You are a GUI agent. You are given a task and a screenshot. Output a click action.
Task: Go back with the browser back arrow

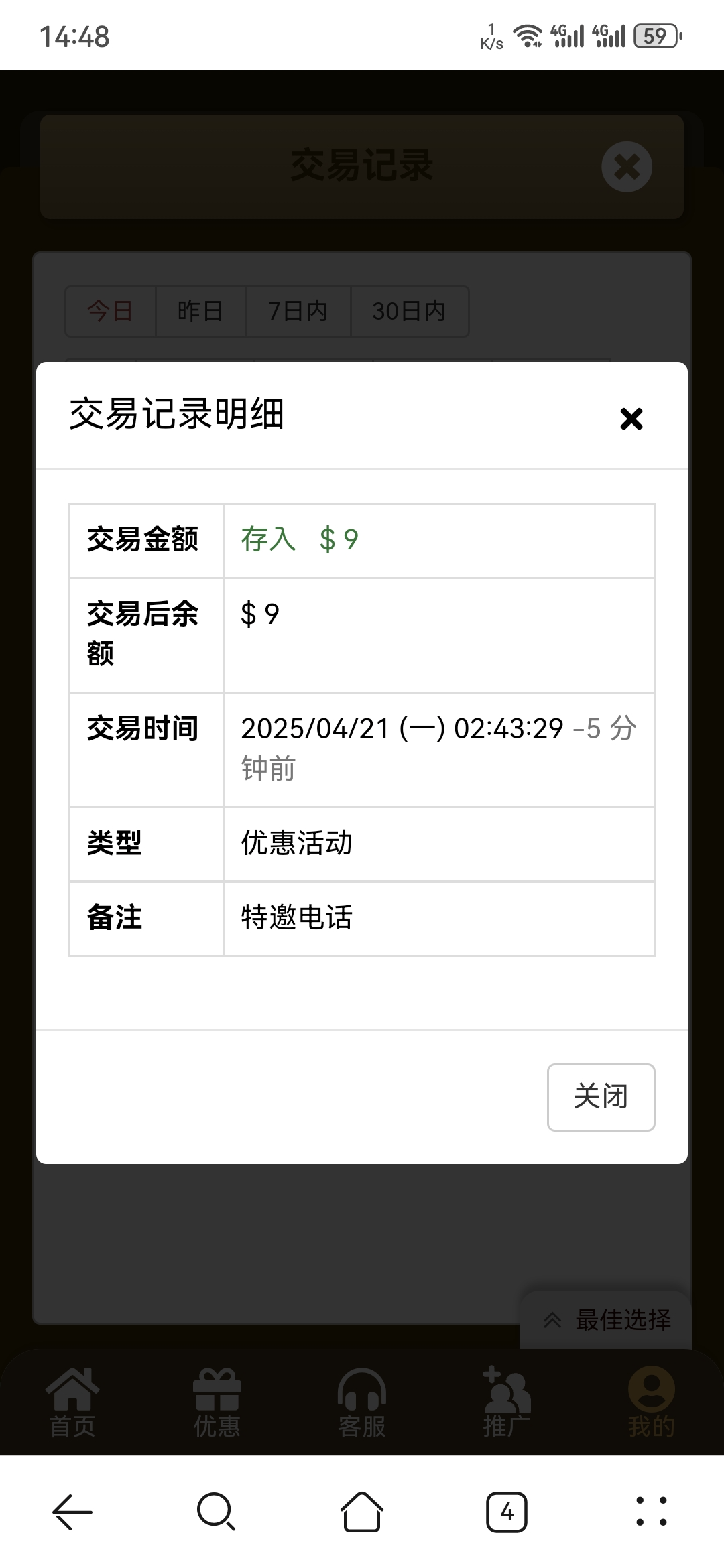72,1512
